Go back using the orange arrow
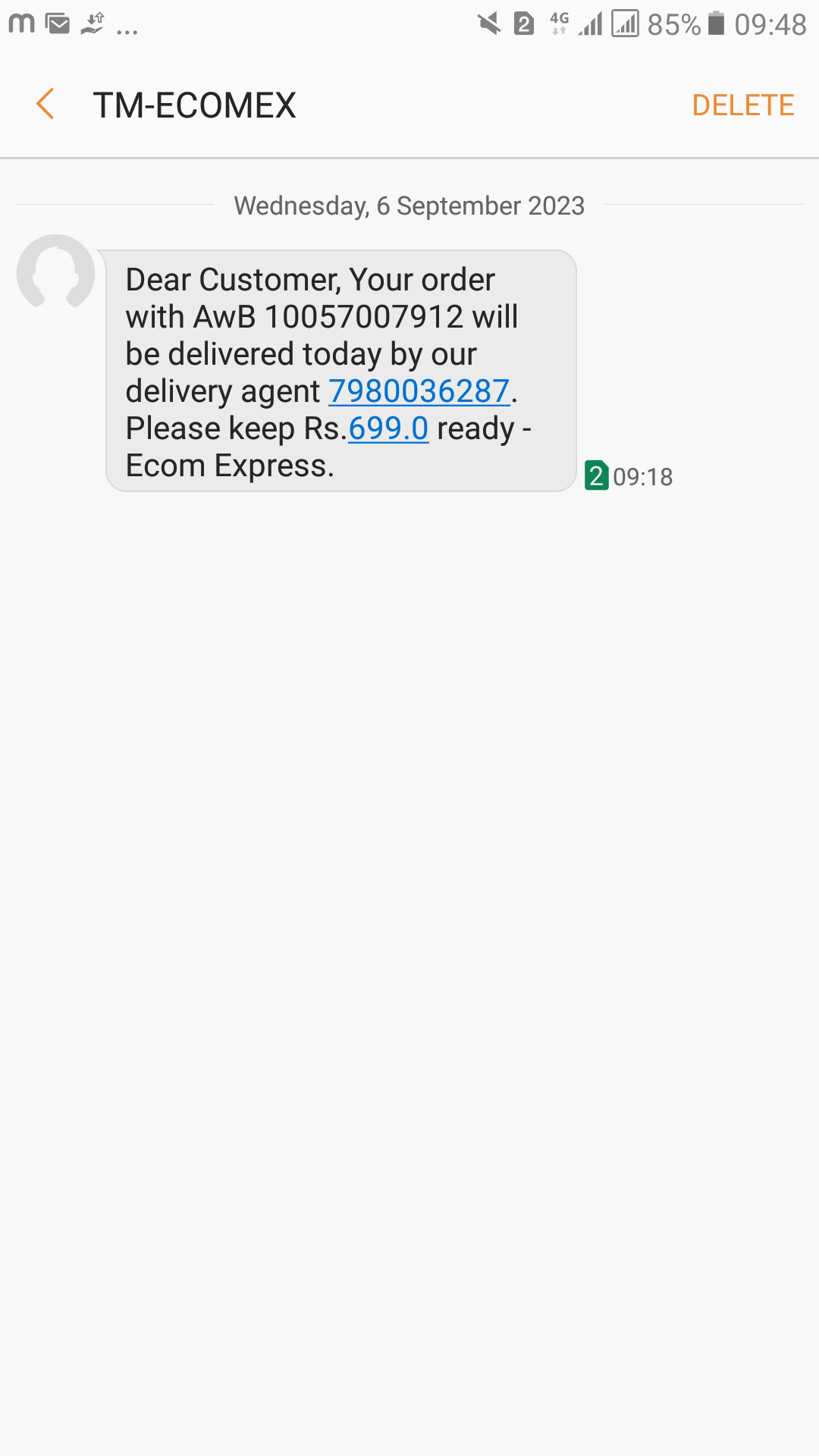The image size is (819, 1456). (45, 105)
